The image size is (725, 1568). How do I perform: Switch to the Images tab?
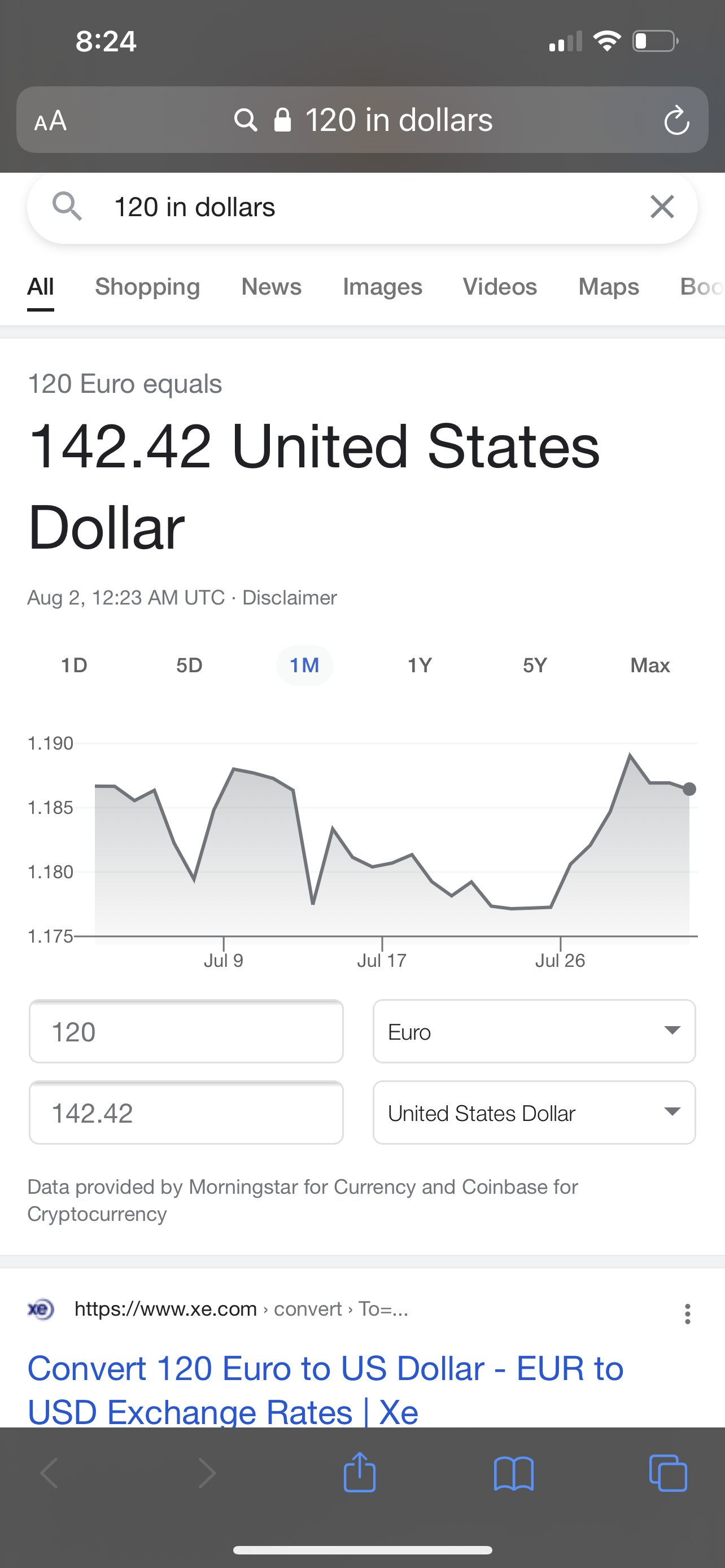pyautogui.click(x=382, y=287)
